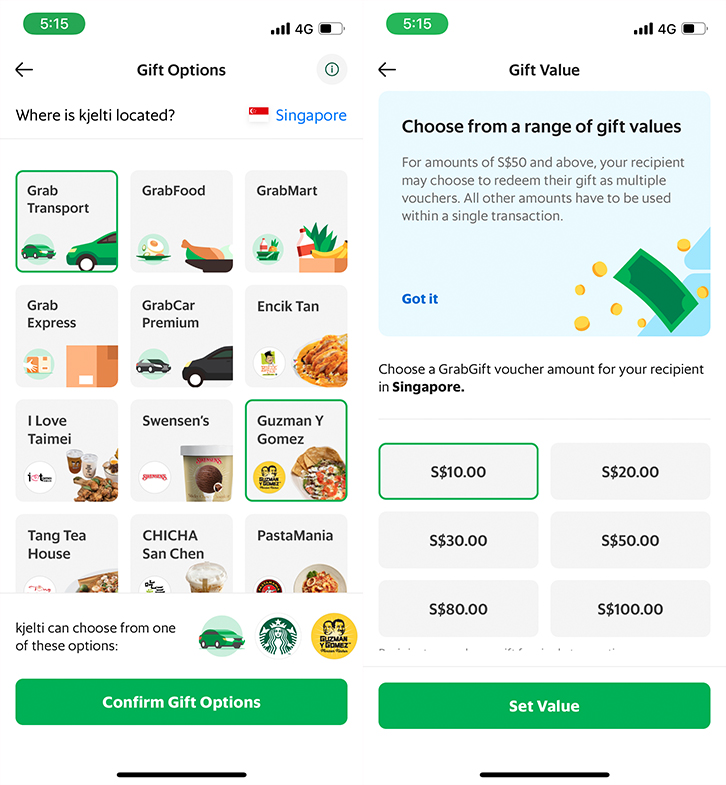Add PastaMania as a gift option
The width and height of the screenshot is (726, 785).
pyautogui.click(x=296, y=553)
